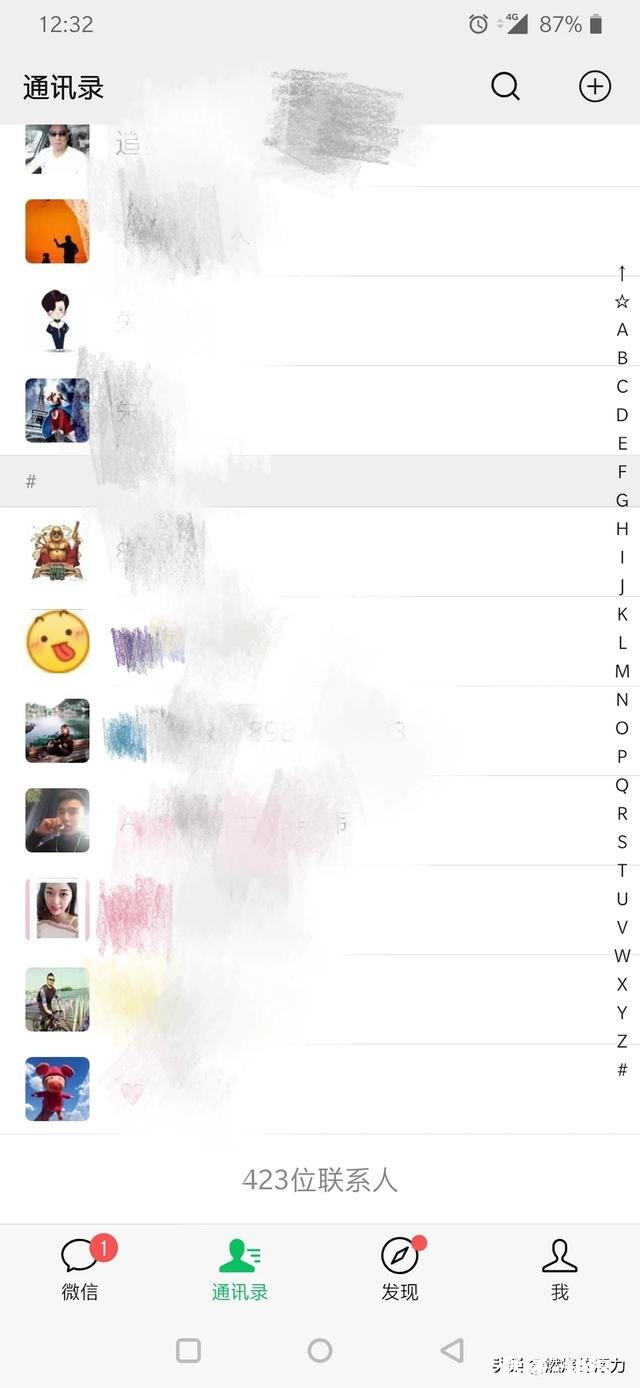Open the 发现 discover tab
The width and height of the screenshot is (640, 1388).
coord(400,1269)
